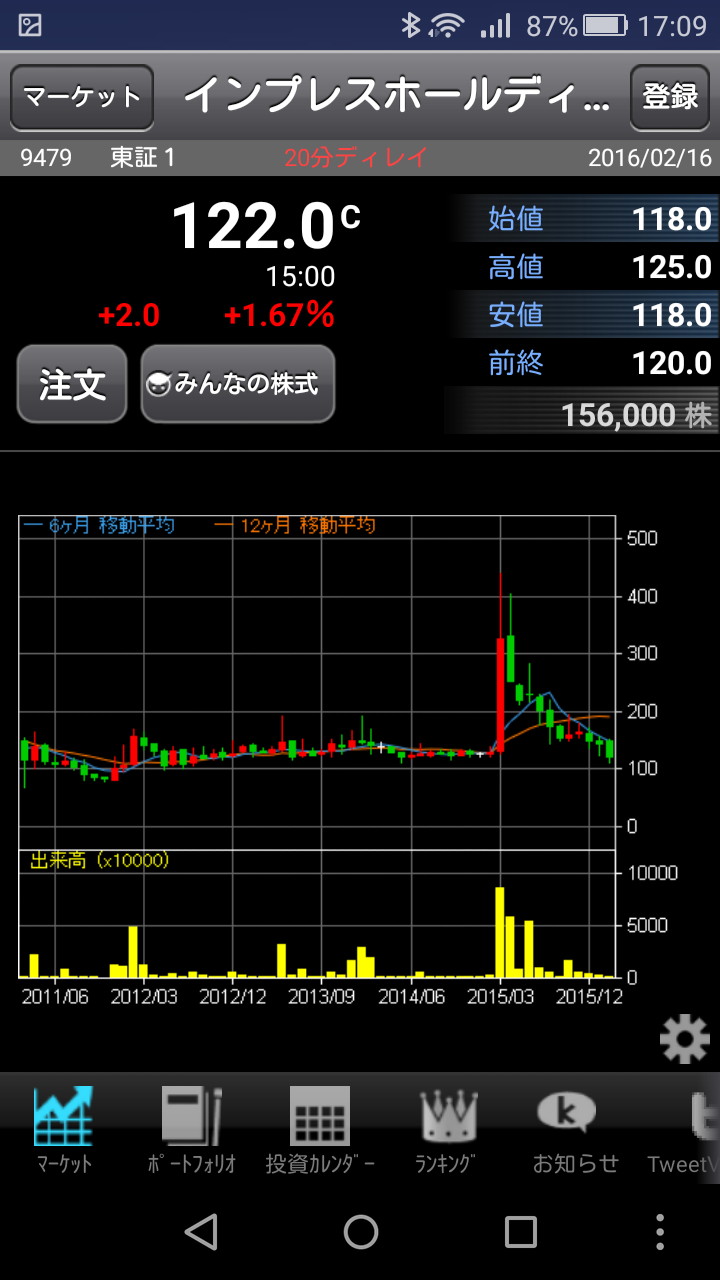Tap the system back button
The image size is (720, 1280).
pos(201,1232)
